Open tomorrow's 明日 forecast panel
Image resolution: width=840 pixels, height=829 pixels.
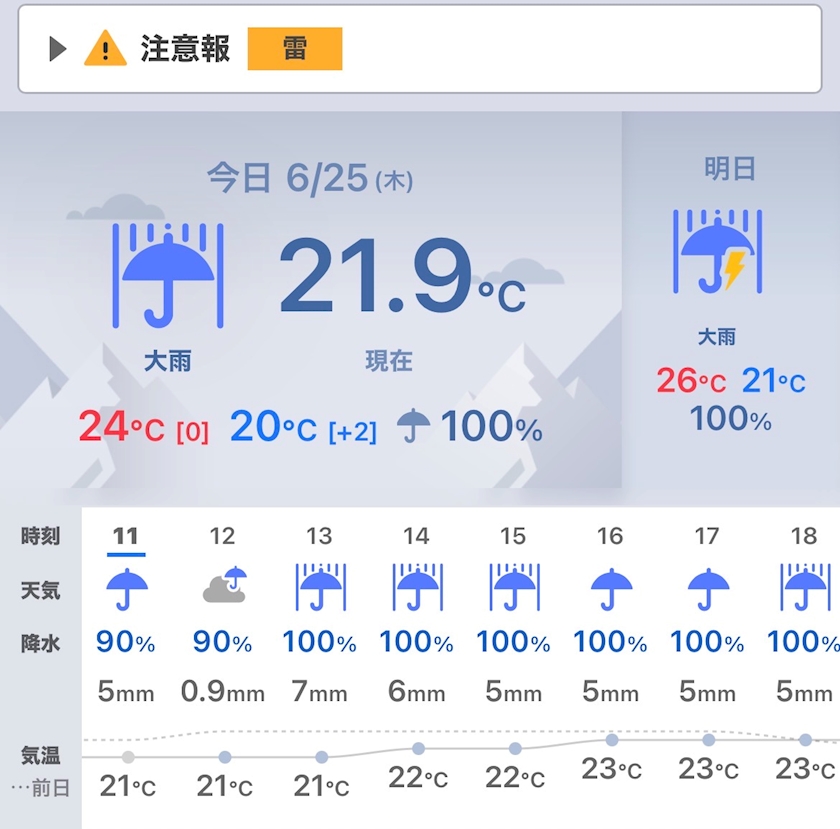click(731, 300)
